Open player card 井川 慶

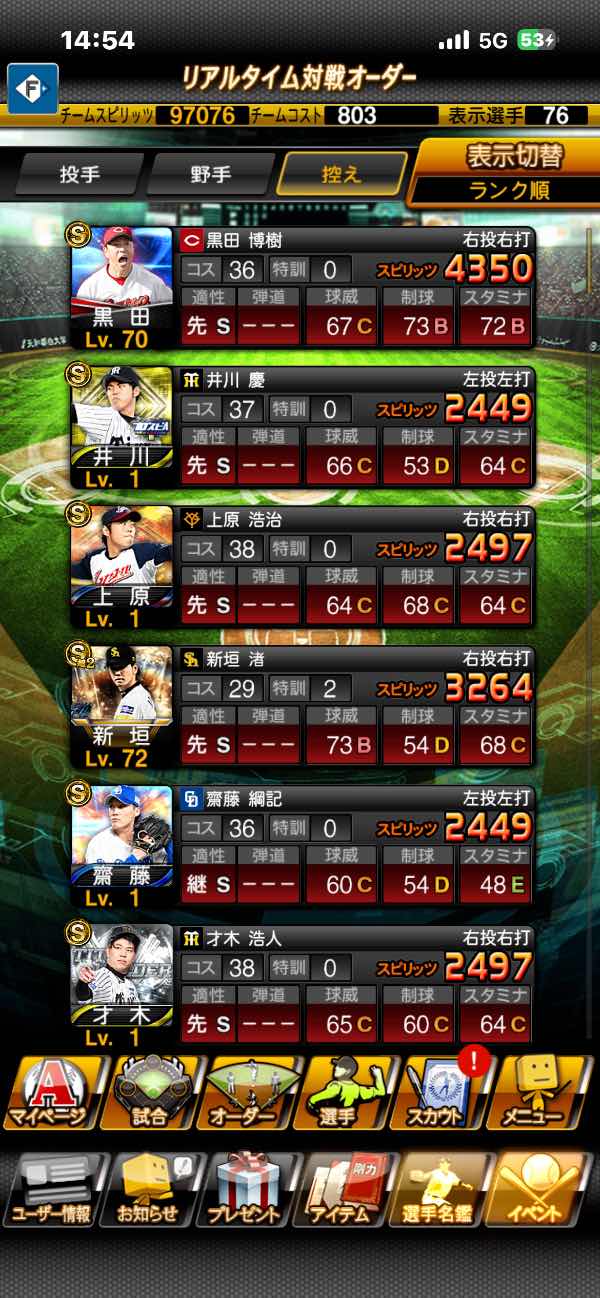click(x=121, y=428)
